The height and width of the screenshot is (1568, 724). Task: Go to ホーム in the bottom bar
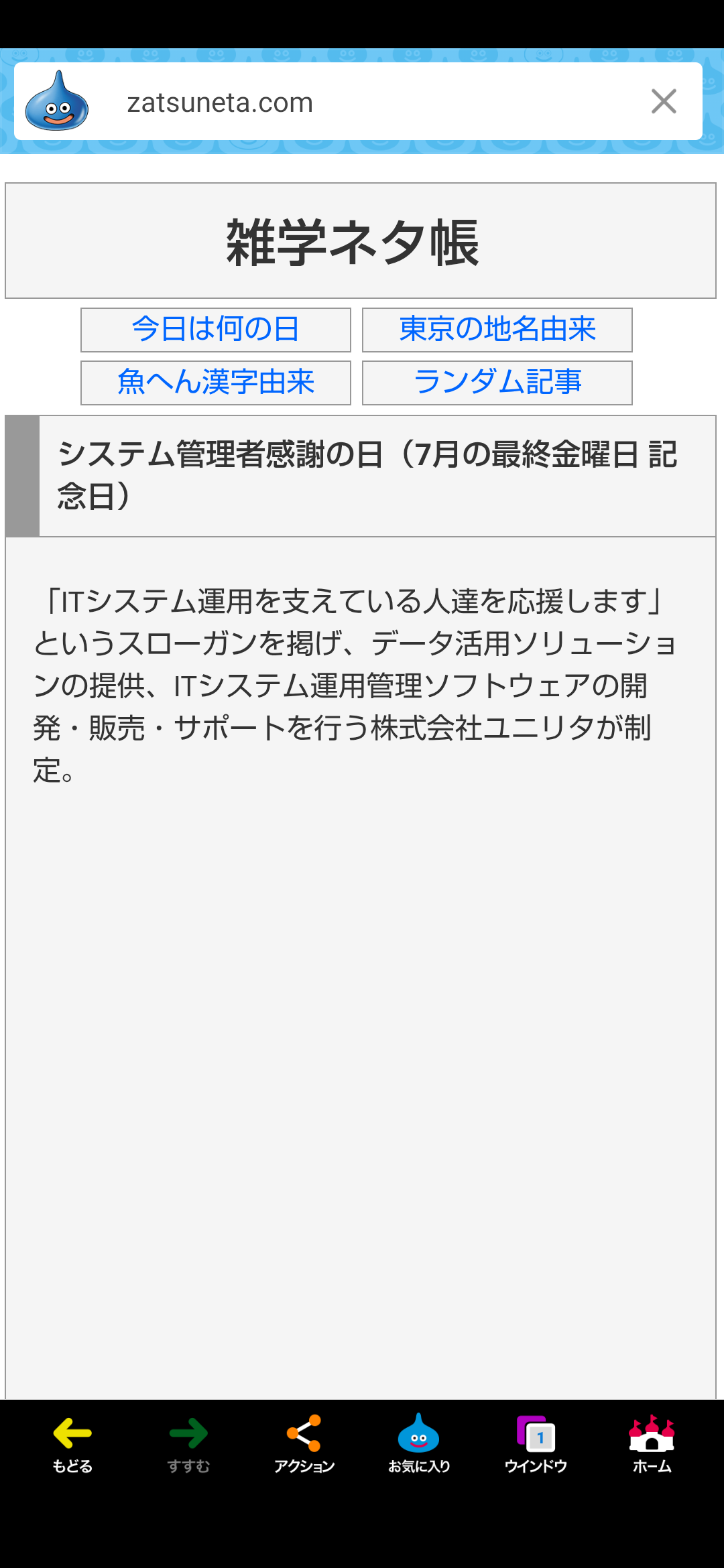tap(652, 1444)
